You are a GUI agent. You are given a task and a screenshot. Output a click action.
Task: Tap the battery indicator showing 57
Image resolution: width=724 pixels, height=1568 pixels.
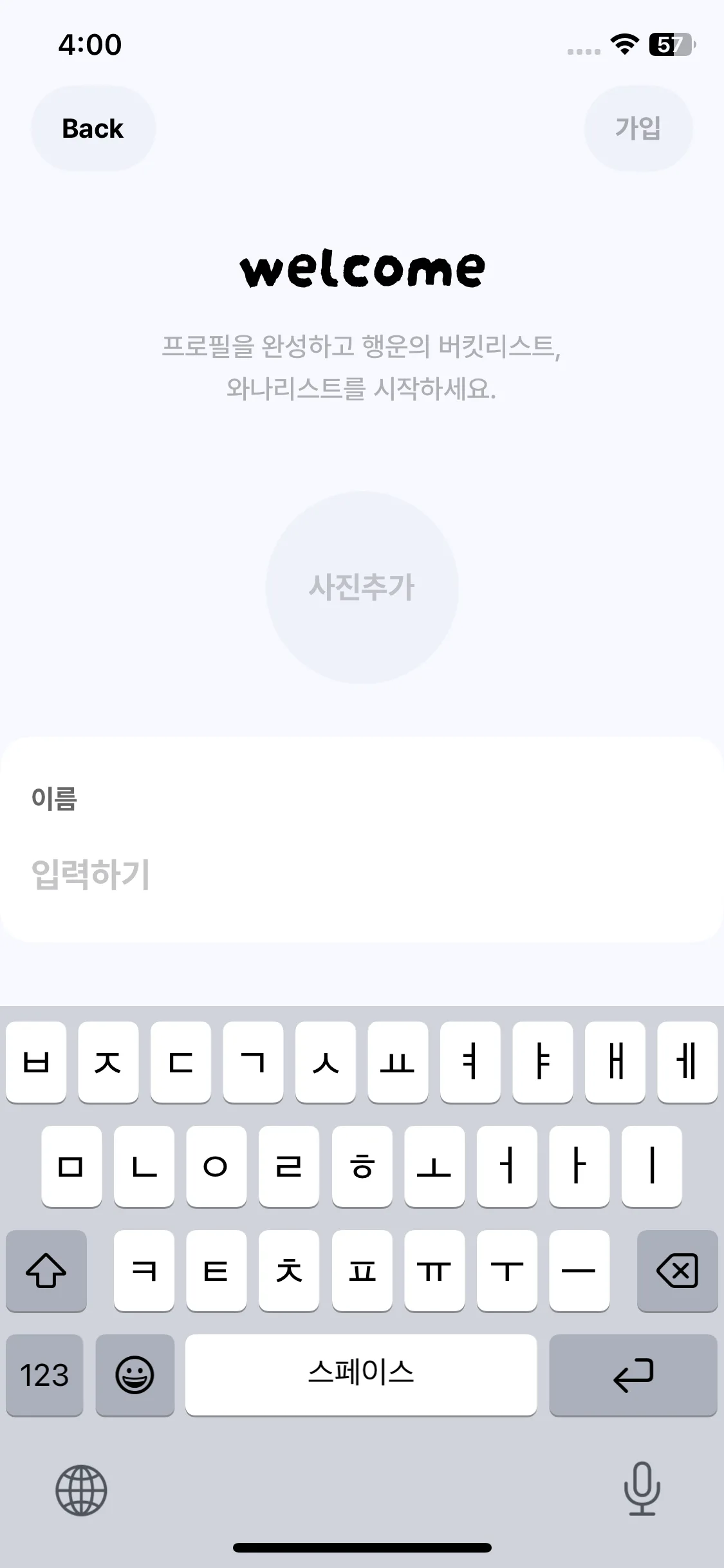pos(669,45)
